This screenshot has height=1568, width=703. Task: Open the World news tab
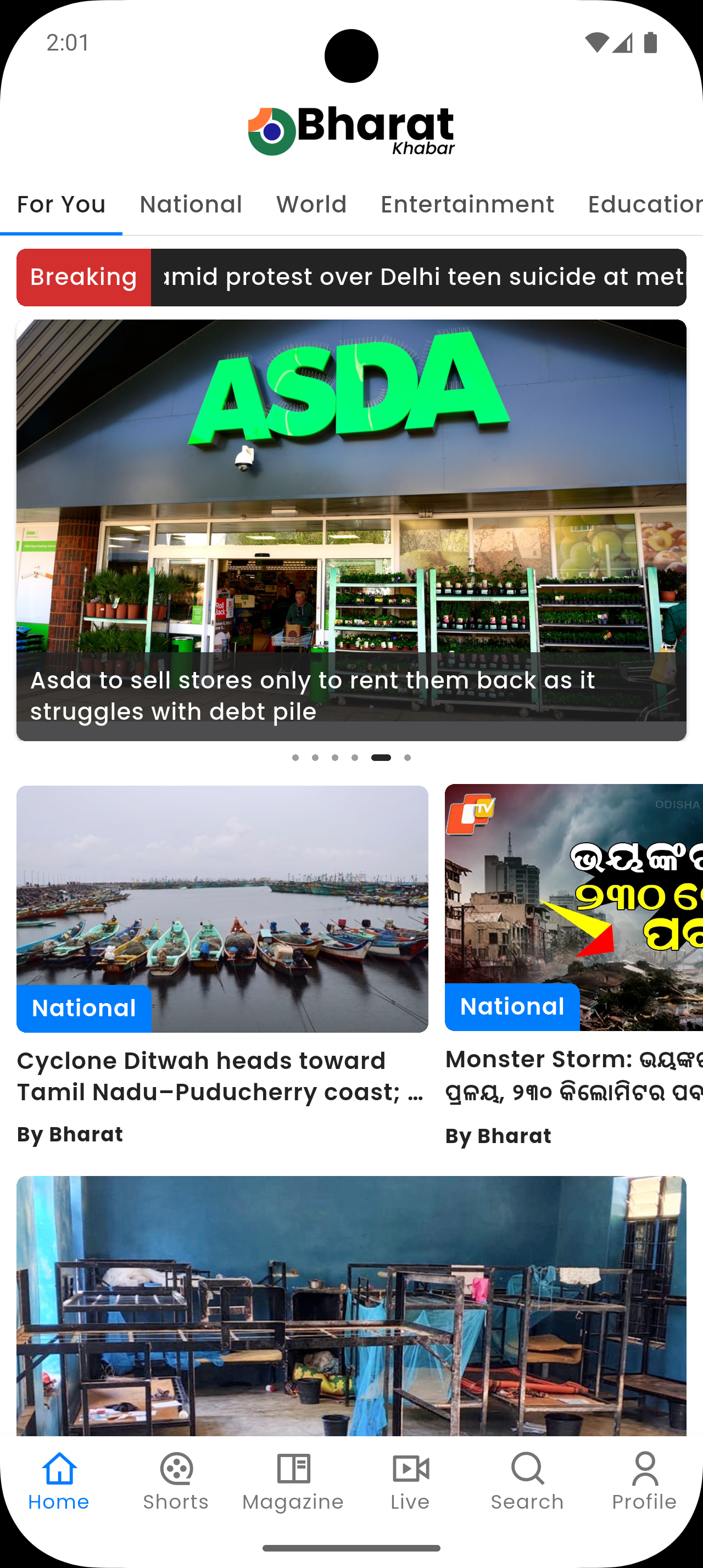point(310,204)
